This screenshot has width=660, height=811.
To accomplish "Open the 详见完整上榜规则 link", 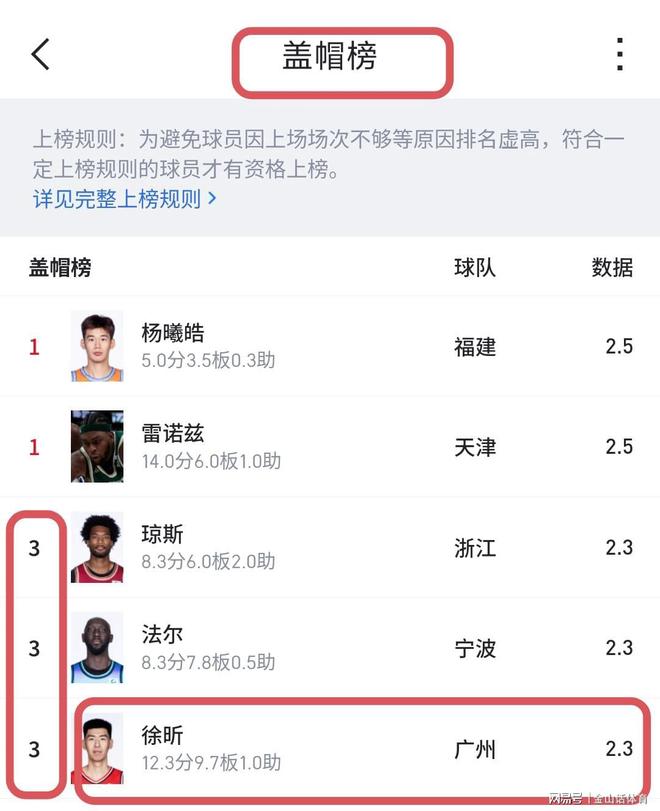I will (125, 198).
